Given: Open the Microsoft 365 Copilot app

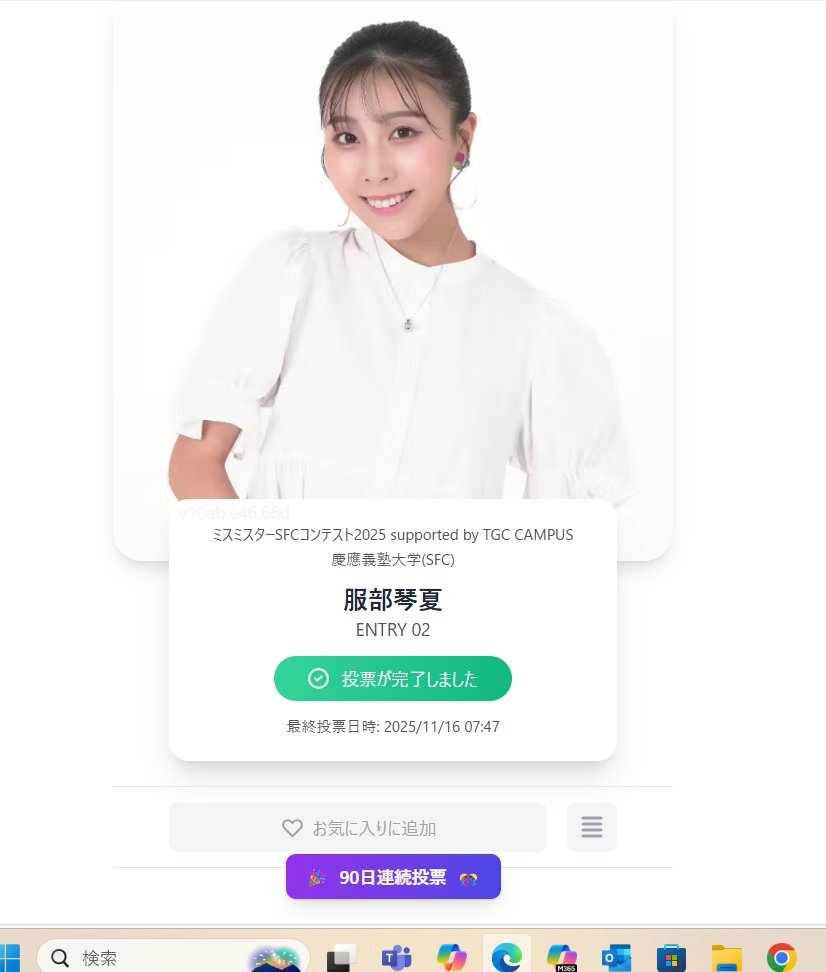Looking at the screenshot, I should 561,957.
